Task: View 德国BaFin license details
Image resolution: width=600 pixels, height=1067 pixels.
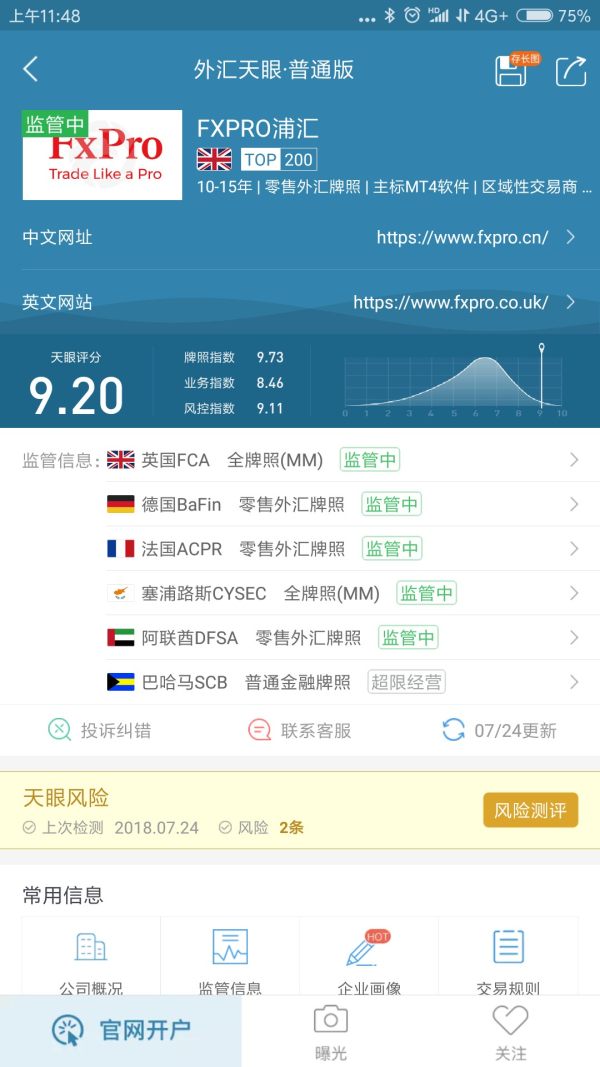Action: (352, 504)
